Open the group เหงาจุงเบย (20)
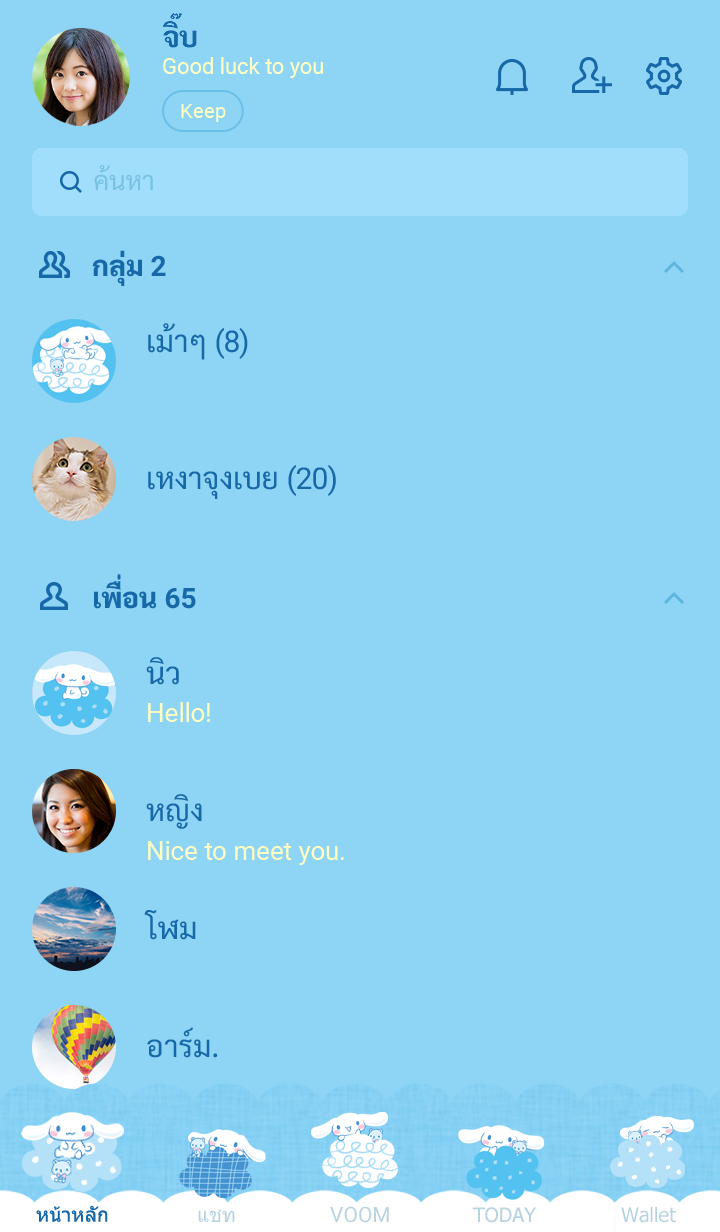 pos(241,480)
